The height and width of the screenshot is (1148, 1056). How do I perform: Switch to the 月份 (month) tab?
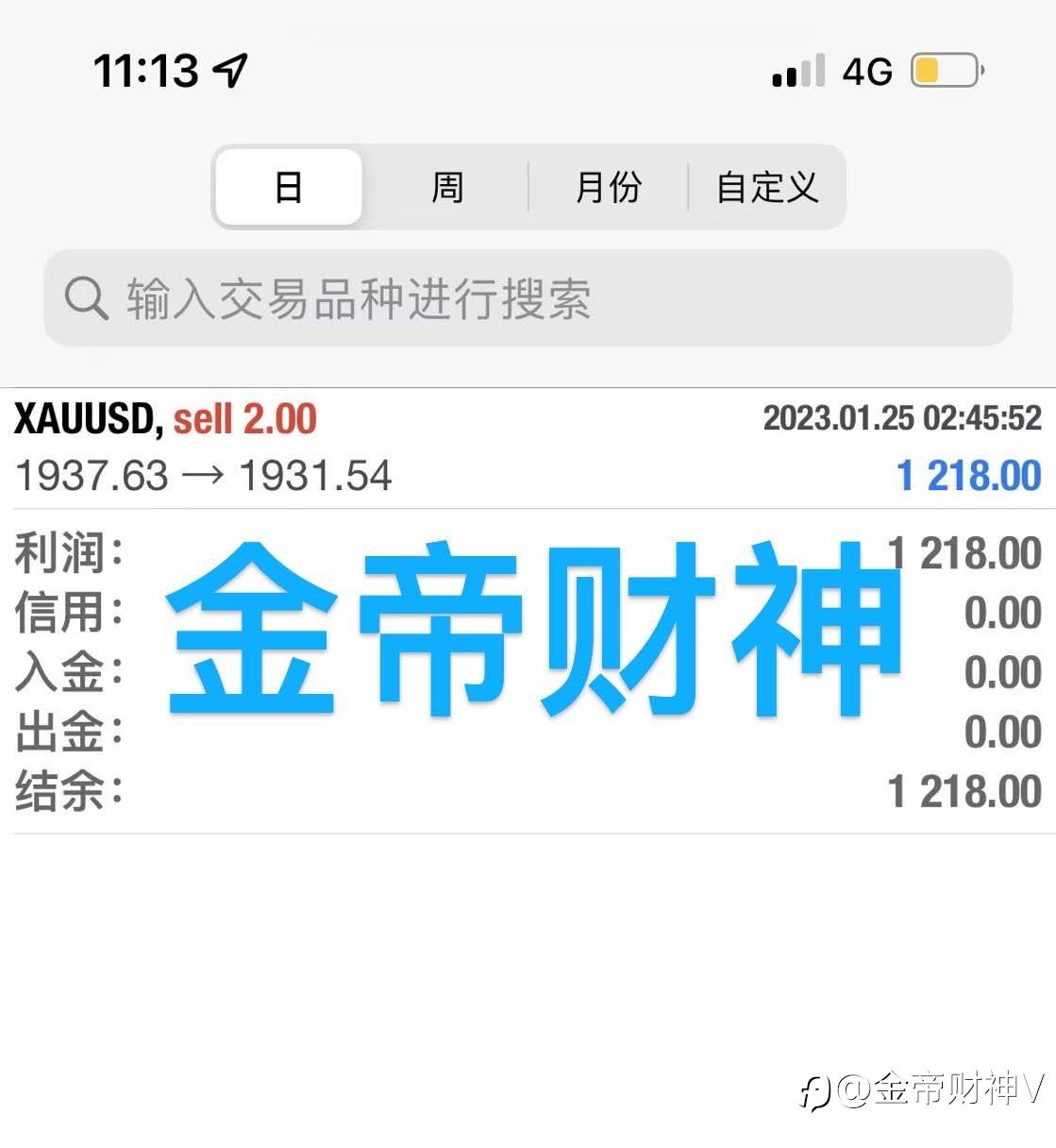(x=609, y=187)
